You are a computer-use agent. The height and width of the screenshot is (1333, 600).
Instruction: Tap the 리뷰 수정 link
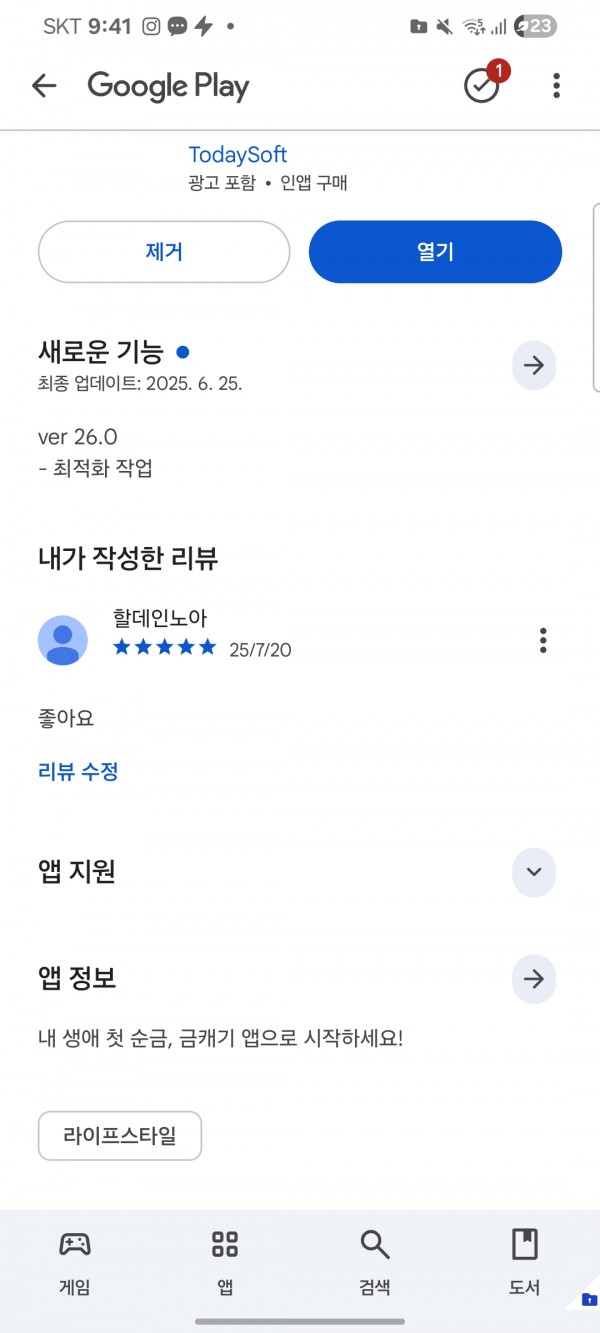pos(78,772)
